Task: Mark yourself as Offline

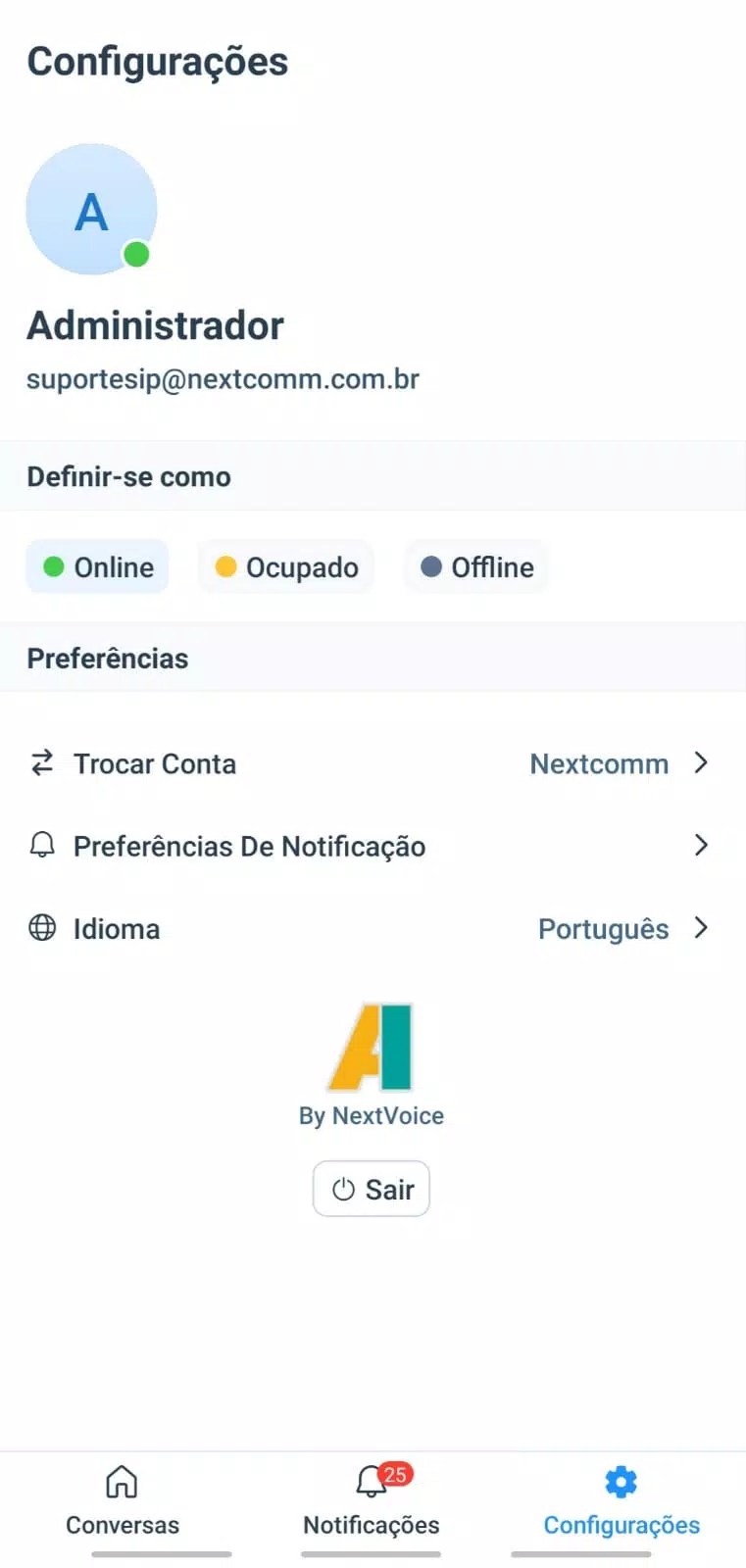Action: tap(476, 567)
